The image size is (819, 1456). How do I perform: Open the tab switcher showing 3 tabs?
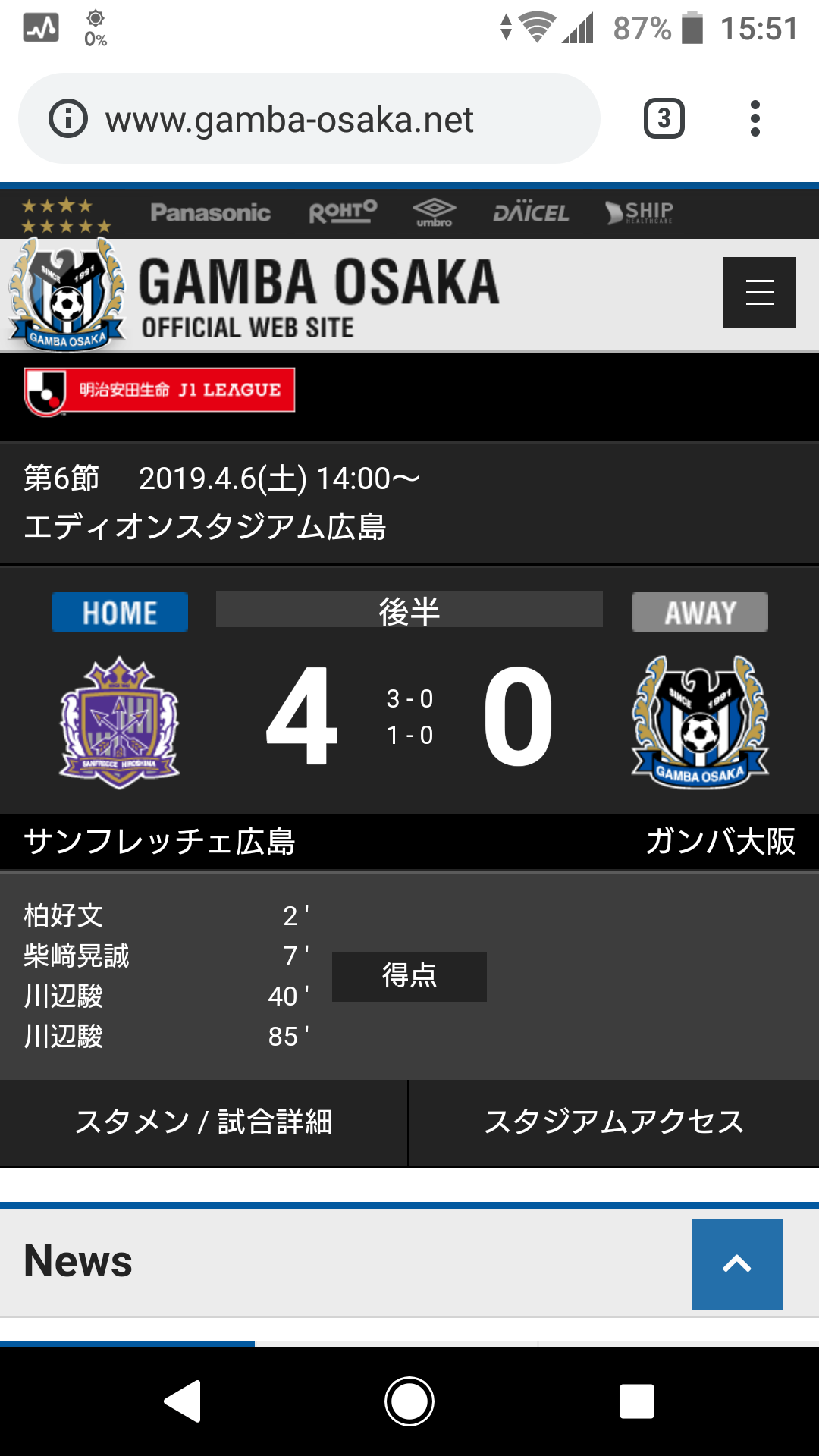664,118
